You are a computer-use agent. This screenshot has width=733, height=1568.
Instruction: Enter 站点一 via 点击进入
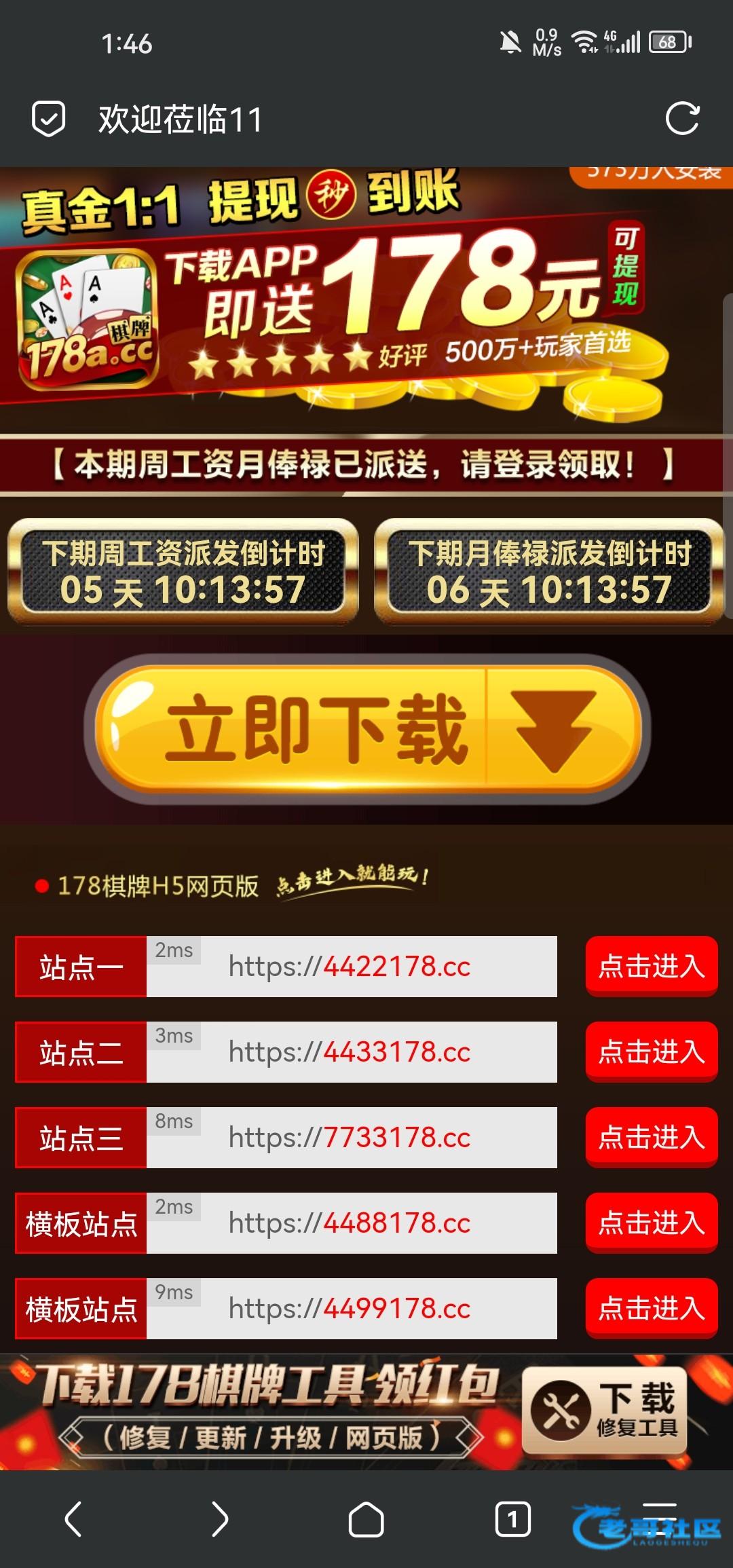[651, 966]
